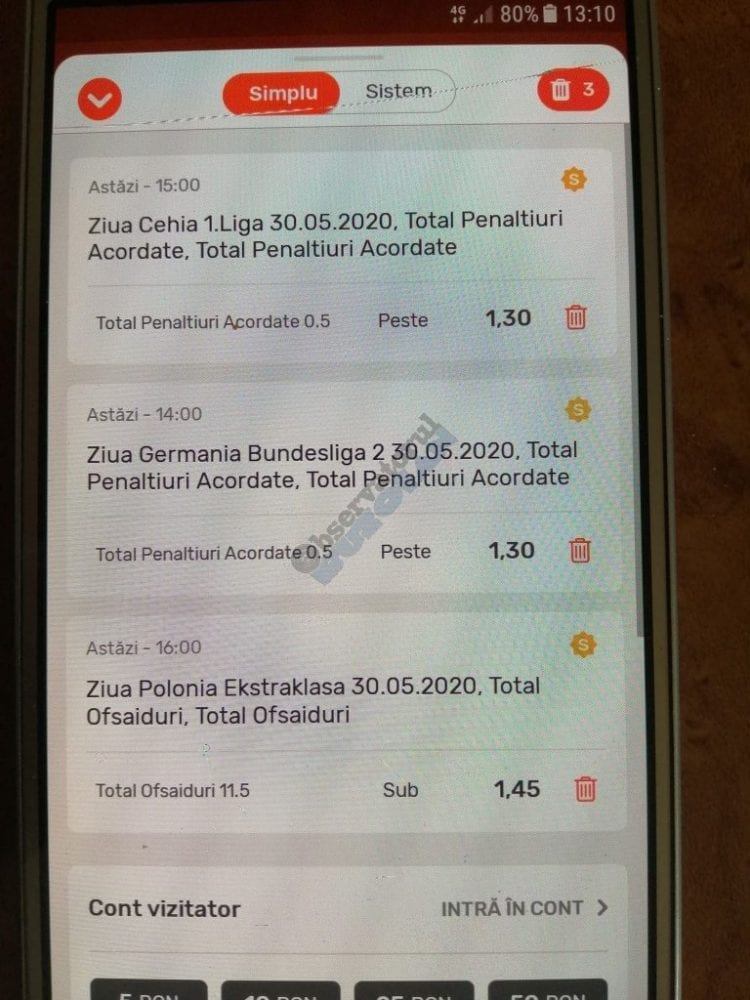Collapse the bet slip with the chevron
This screenshot has width=750, height=1000.
pos(99,99)
